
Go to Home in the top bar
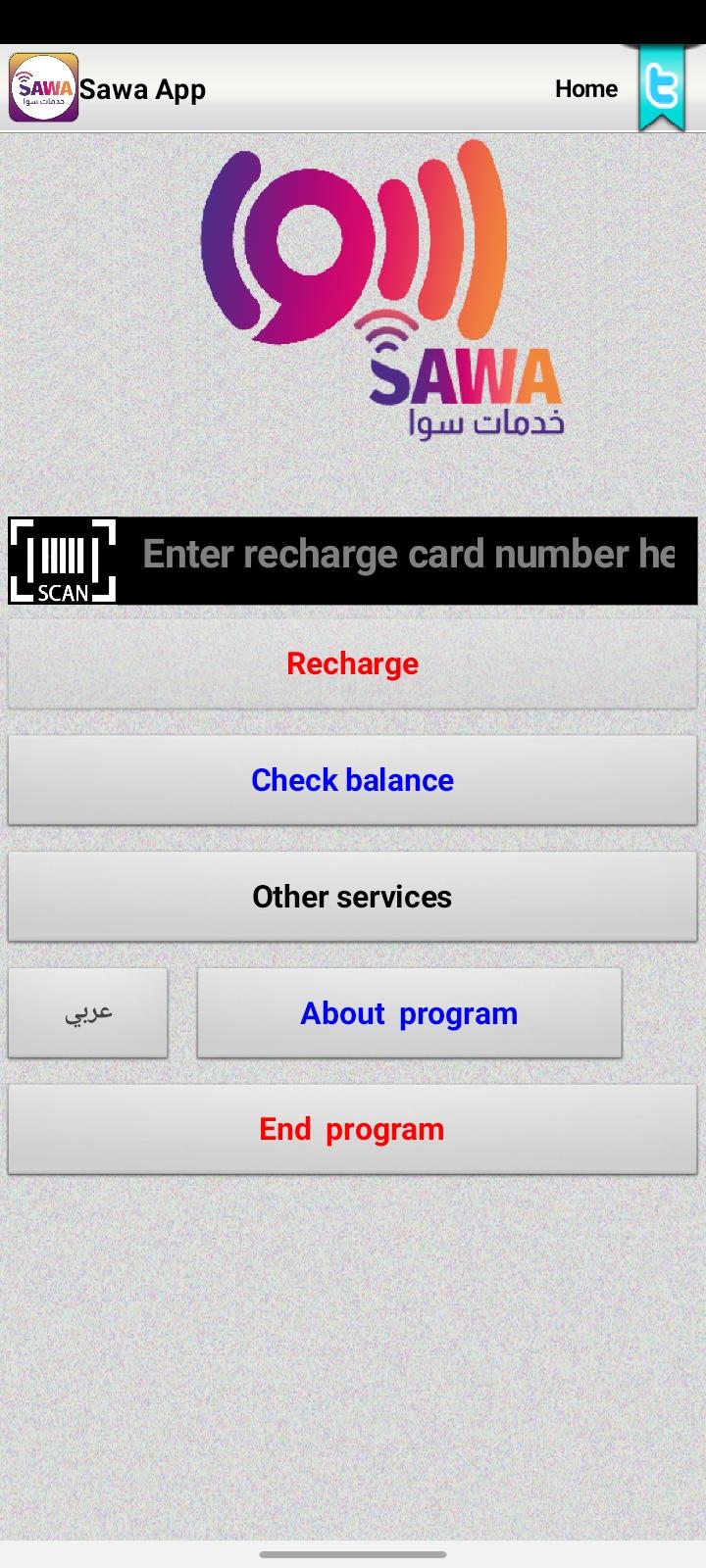click(585, 89)
